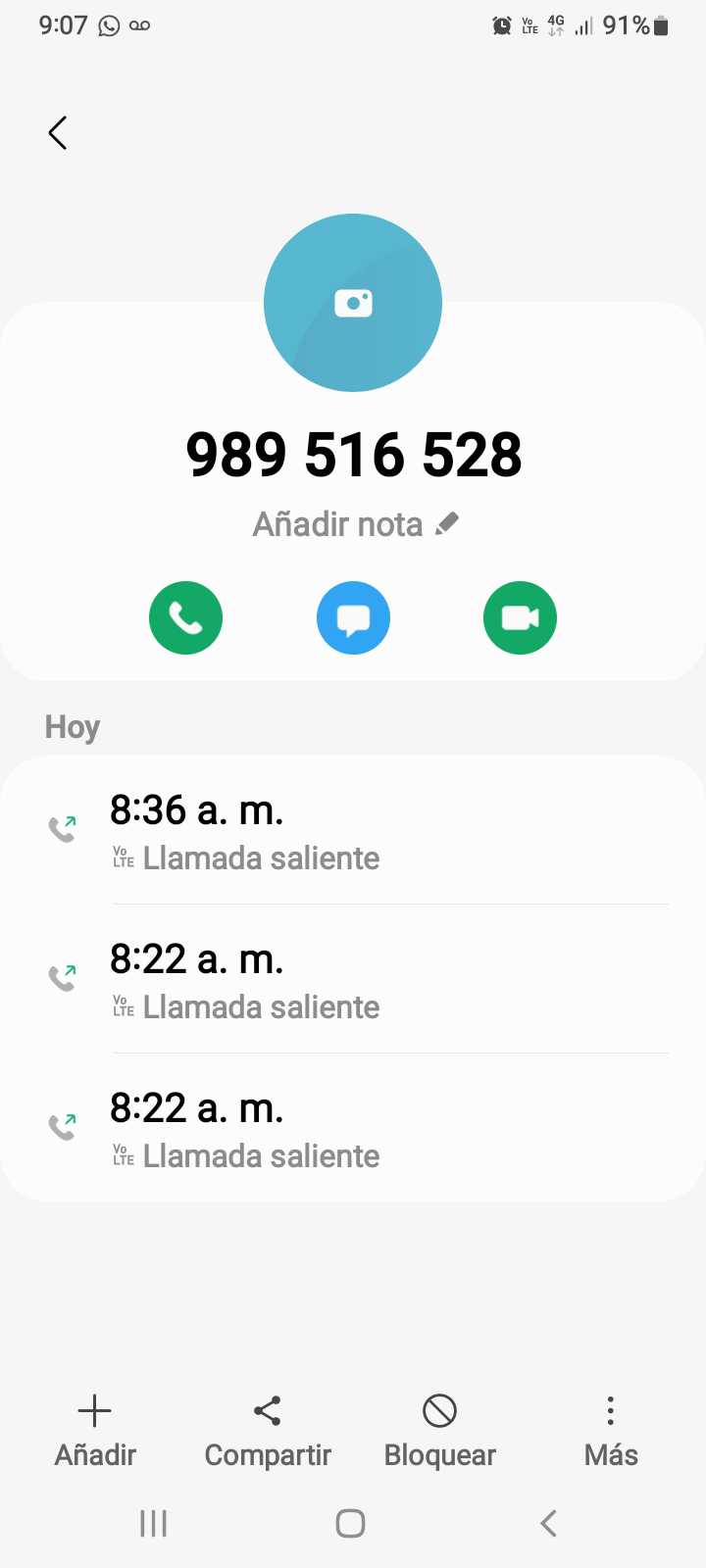Share this number with Compartir
This screenshot has height=1568, width=706.
click(x=268, y=1431)
